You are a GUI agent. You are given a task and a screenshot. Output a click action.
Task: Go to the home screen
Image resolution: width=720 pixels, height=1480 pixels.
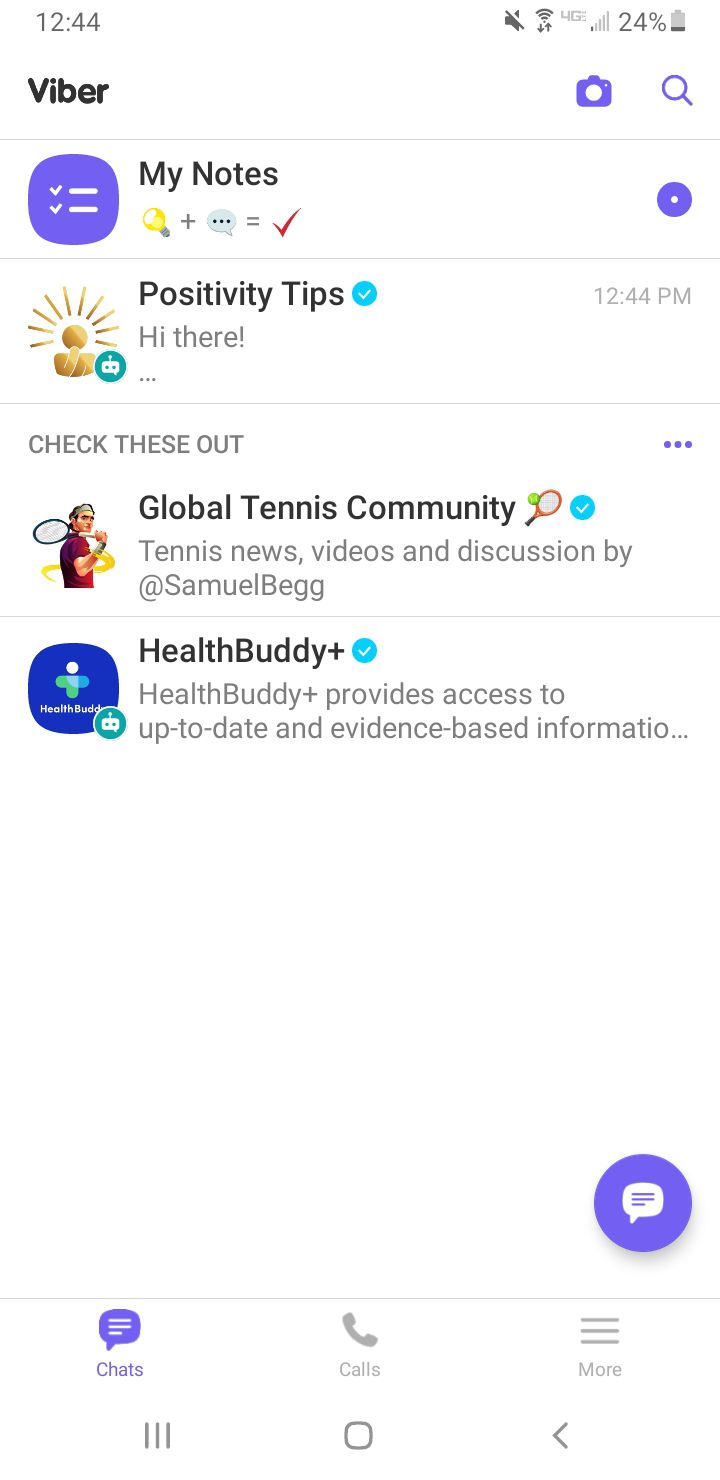point(359,1436)
